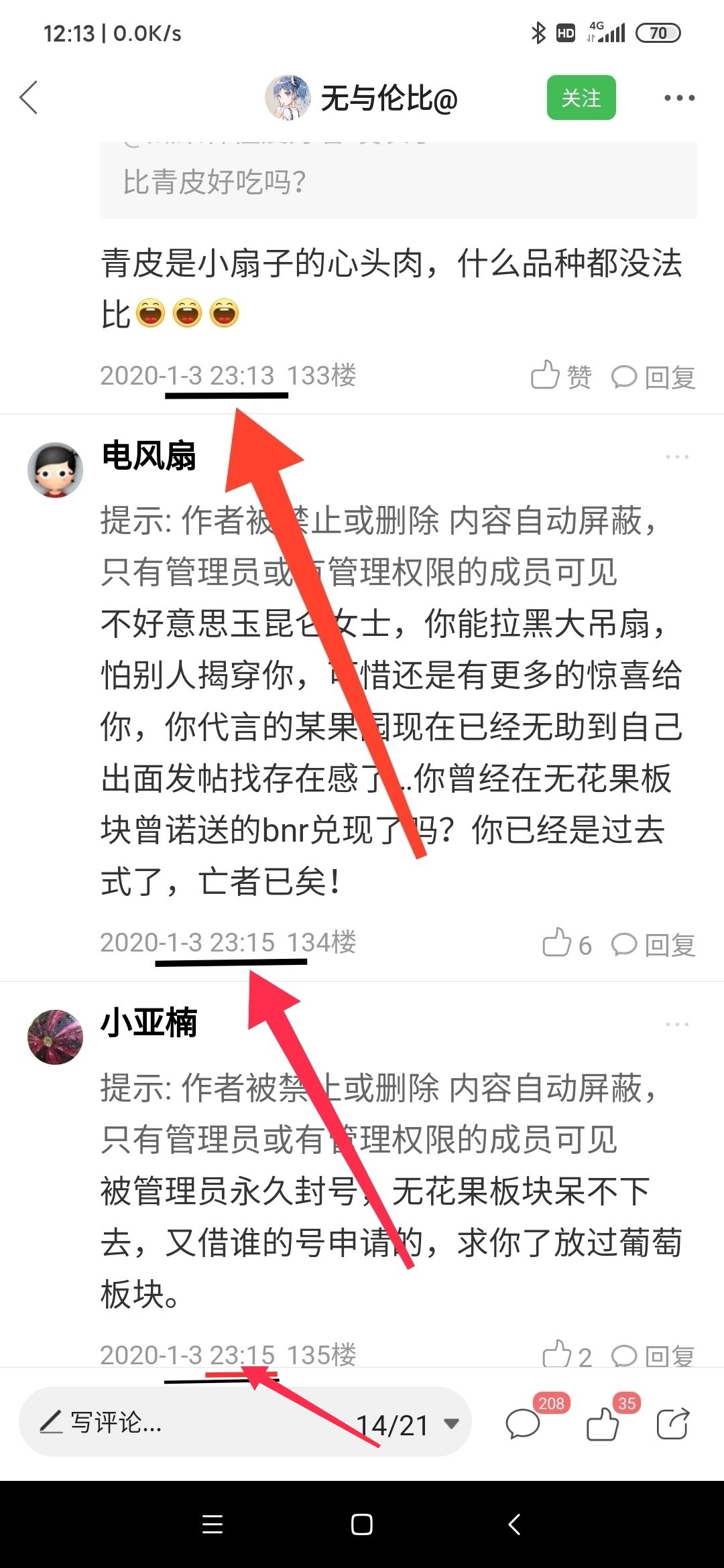Reply to 小亚楠's floor 135 comment
724x1568 pixels.
654,1356
